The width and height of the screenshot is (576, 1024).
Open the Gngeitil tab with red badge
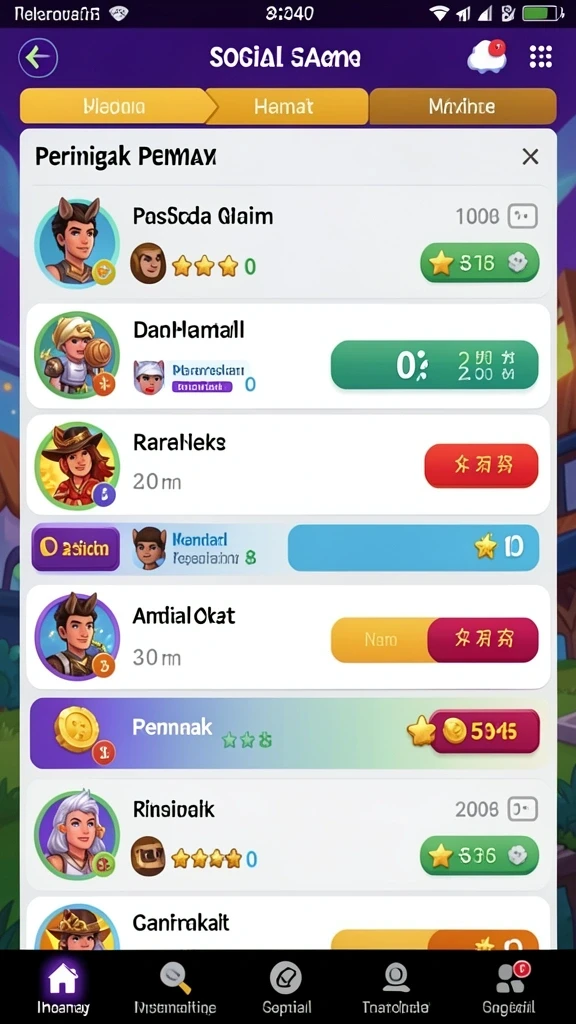(509, 987)
